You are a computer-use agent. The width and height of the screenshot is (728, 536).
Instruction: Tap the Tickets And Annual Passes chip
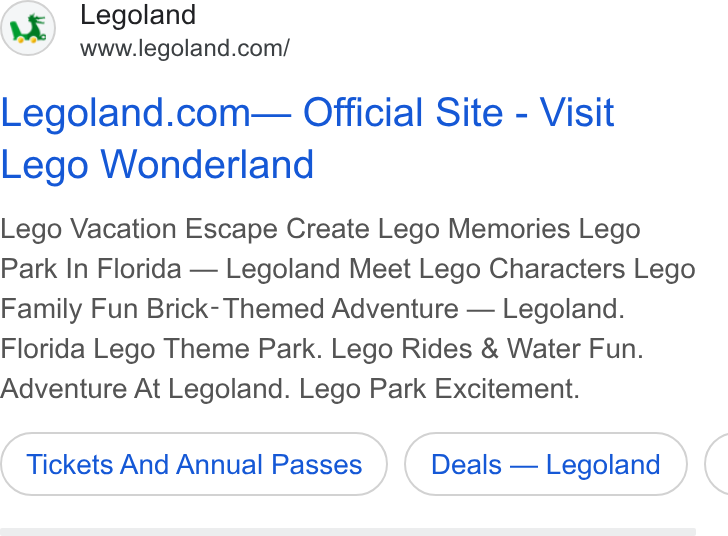tap(194, 464)
